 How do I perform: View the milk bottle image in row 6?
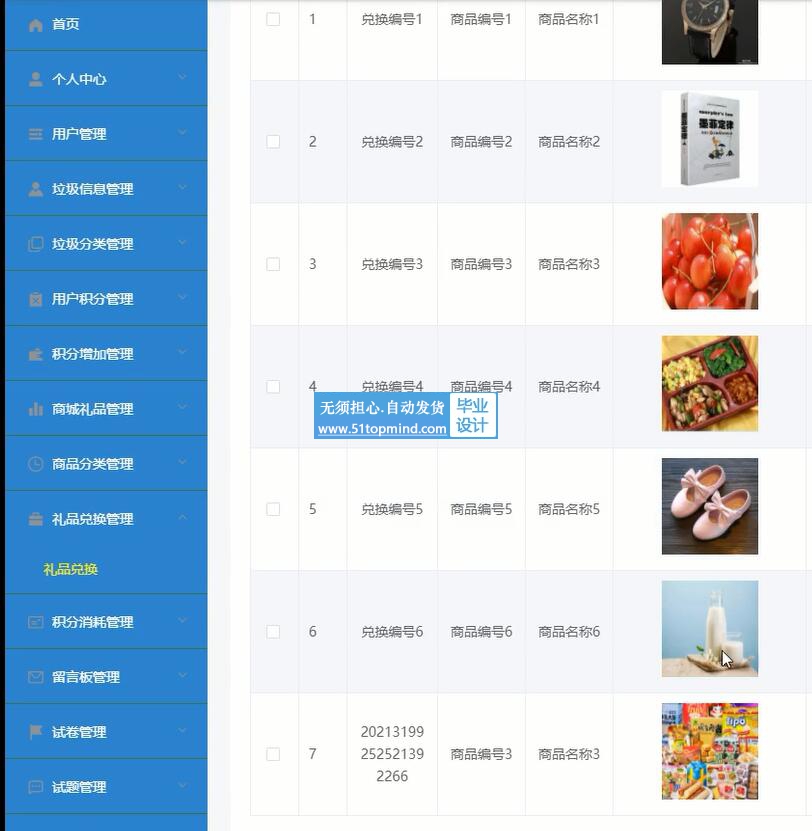[x=709, y=629]
